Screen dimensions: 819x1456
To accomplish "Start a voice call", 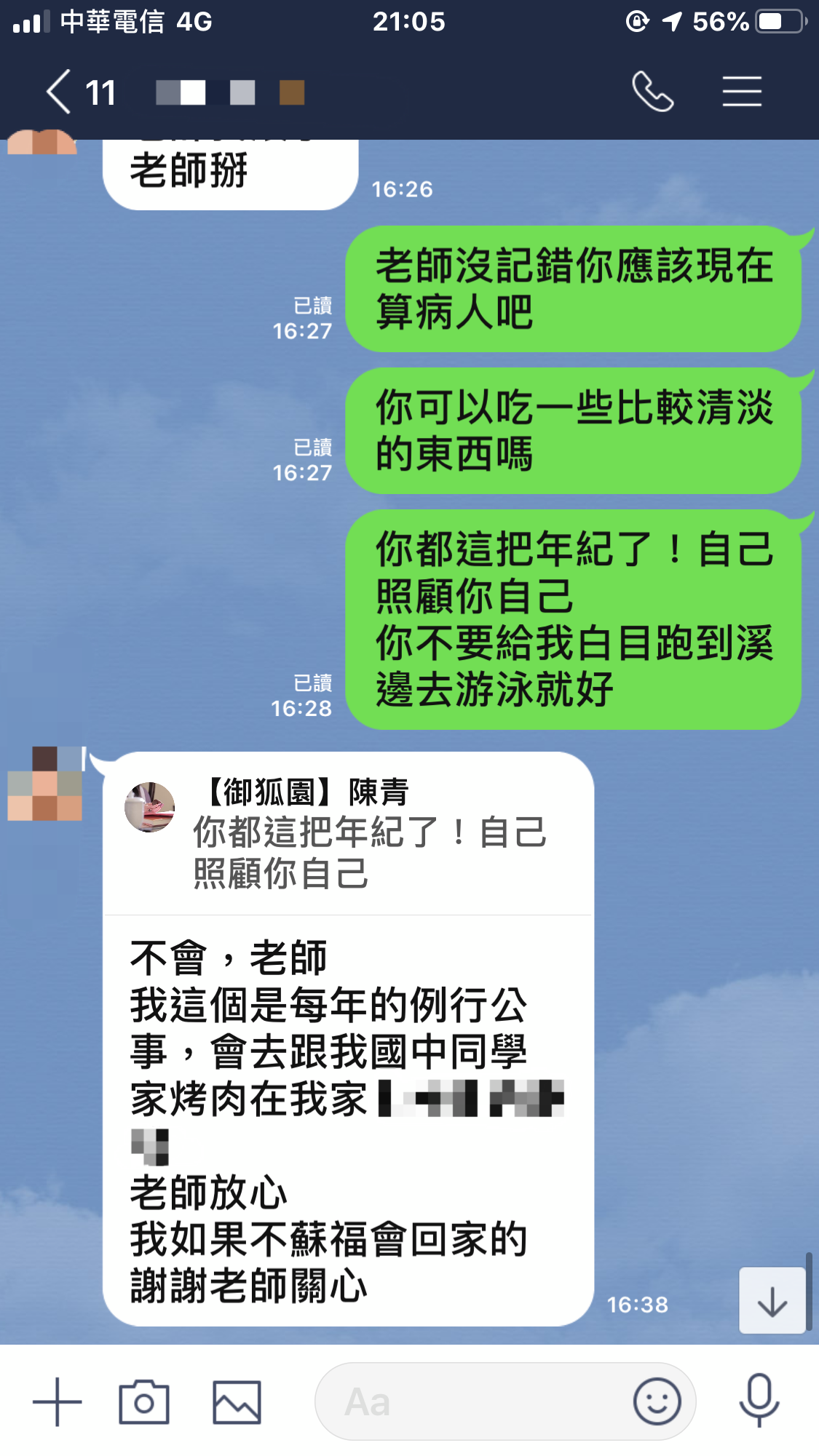I will click(652, 92).
